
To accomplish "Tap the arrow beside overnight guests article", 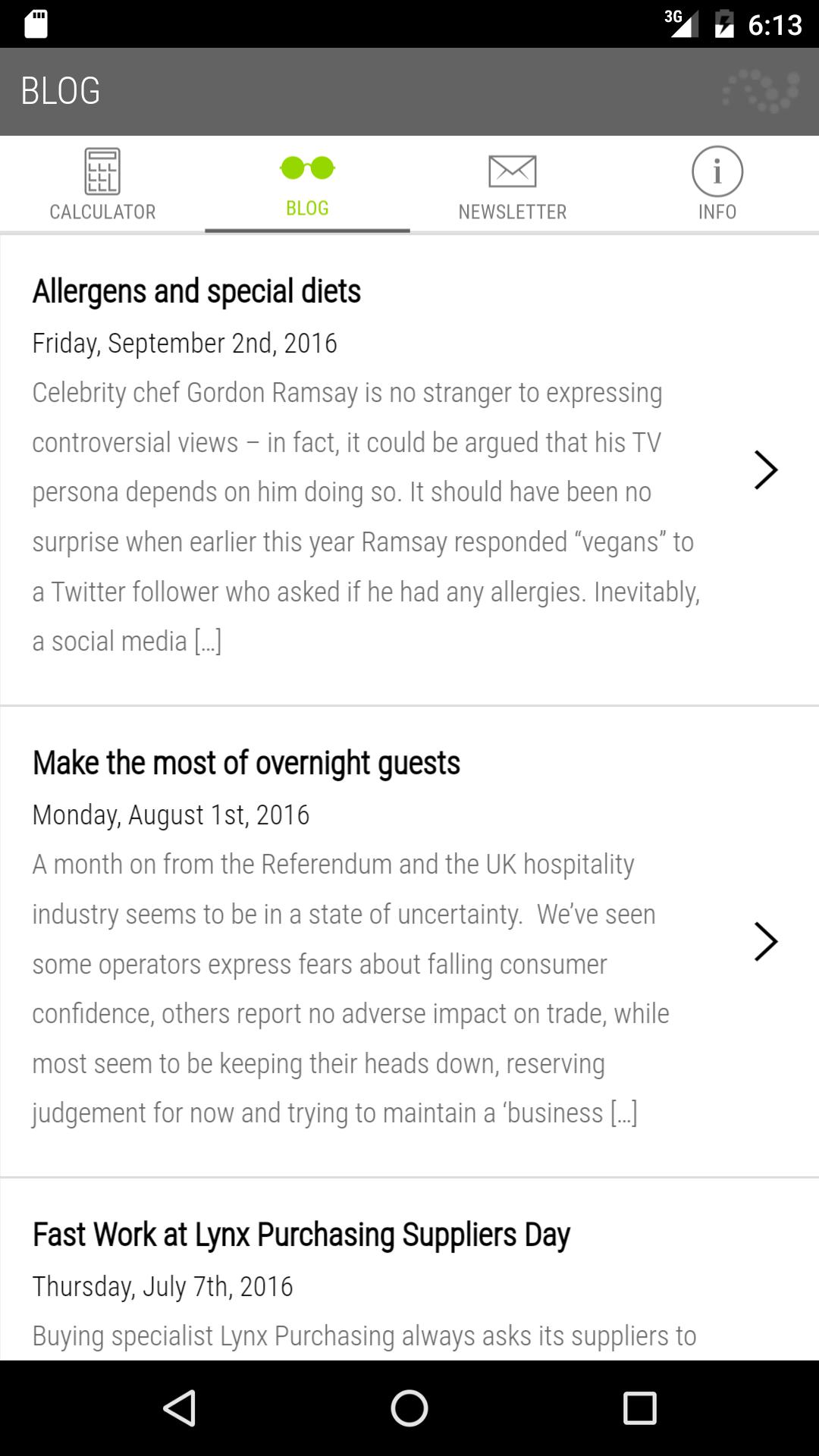I will (x=765, y=941).
